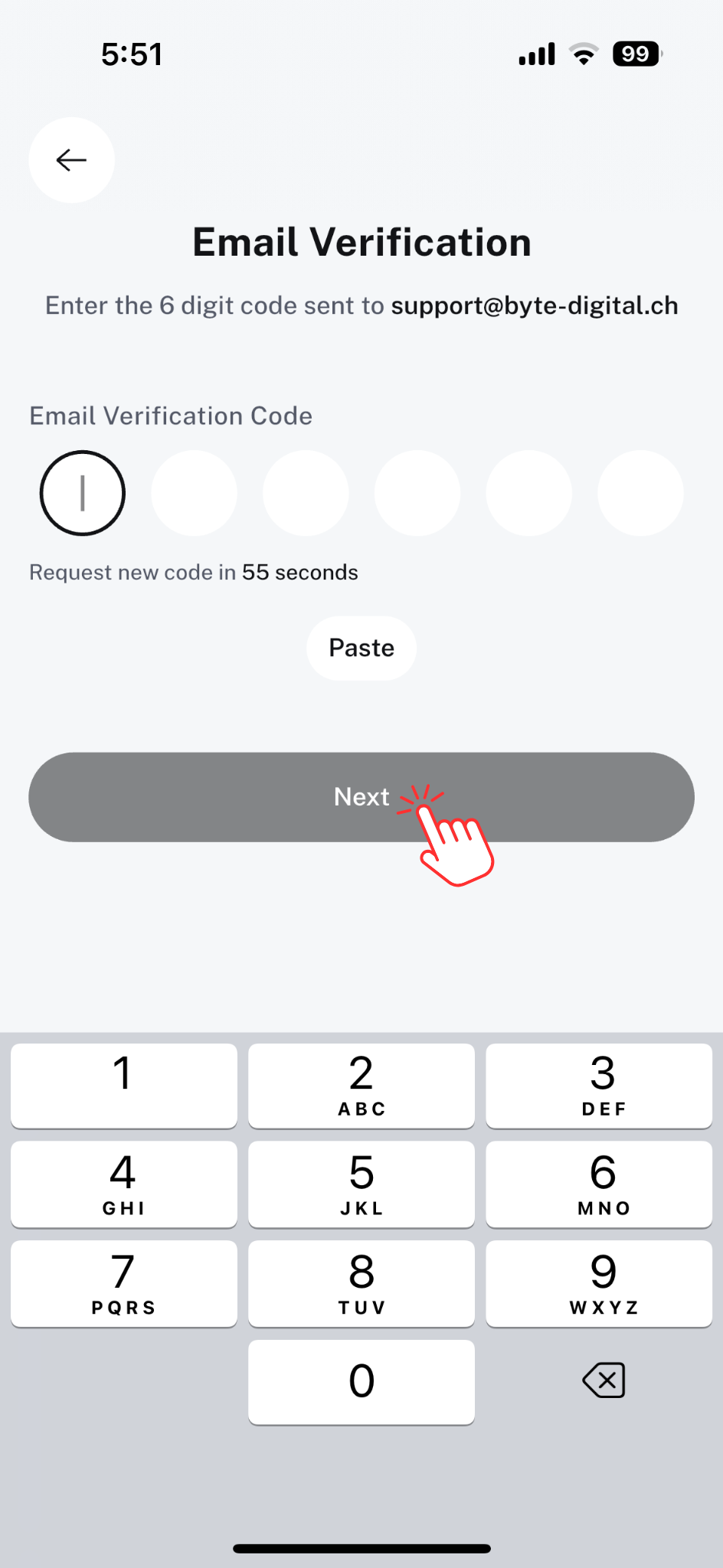Screen dimensions: 723x1568
Task: Type 6 using the number pad
Action: click(x=599, y=1184)
